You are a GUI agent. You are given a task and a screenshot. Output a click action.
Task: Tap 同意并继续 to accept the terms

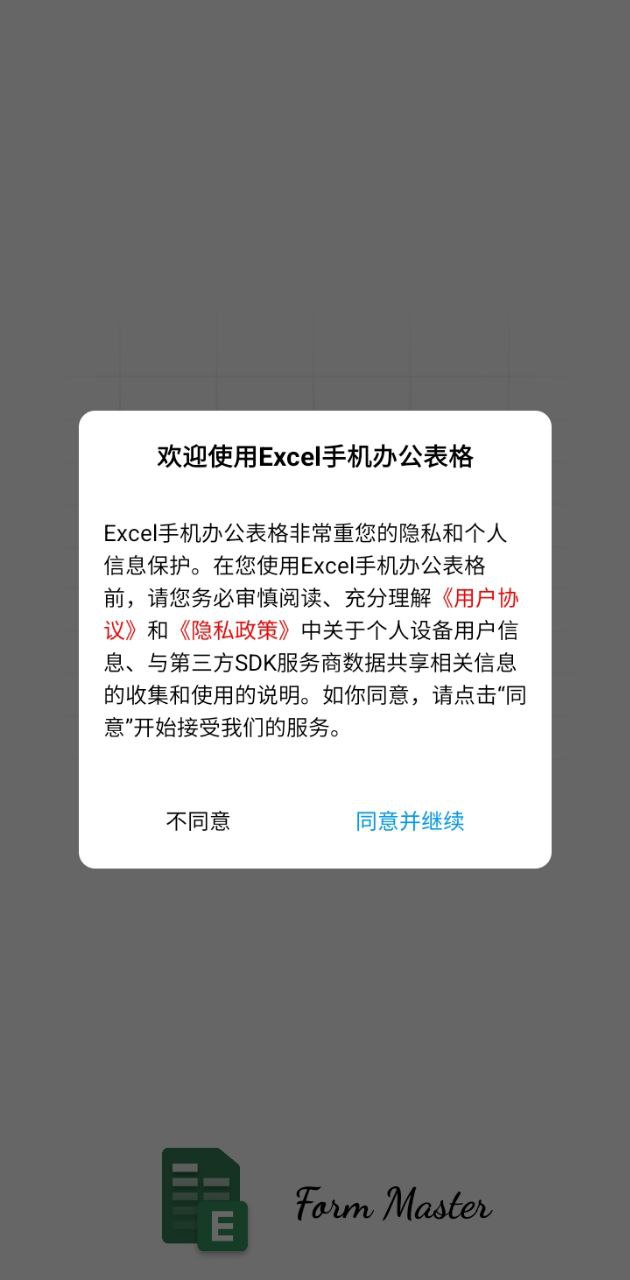(x=410, y=821)
